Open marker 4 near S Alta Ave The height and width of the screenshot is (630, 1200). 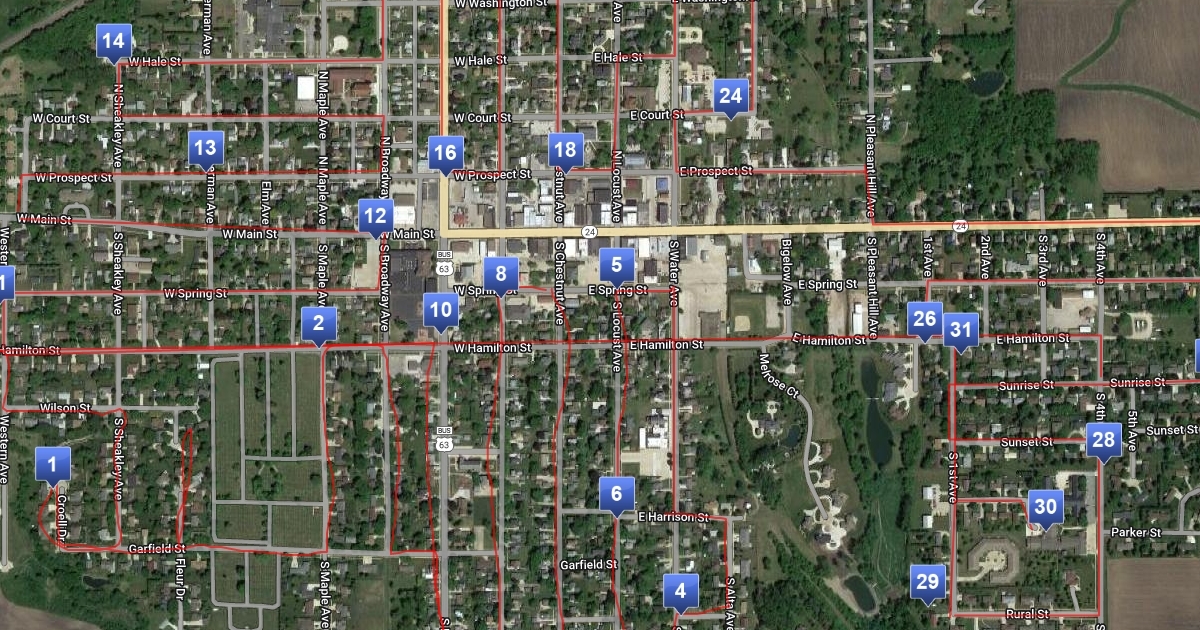click(681, 592)
